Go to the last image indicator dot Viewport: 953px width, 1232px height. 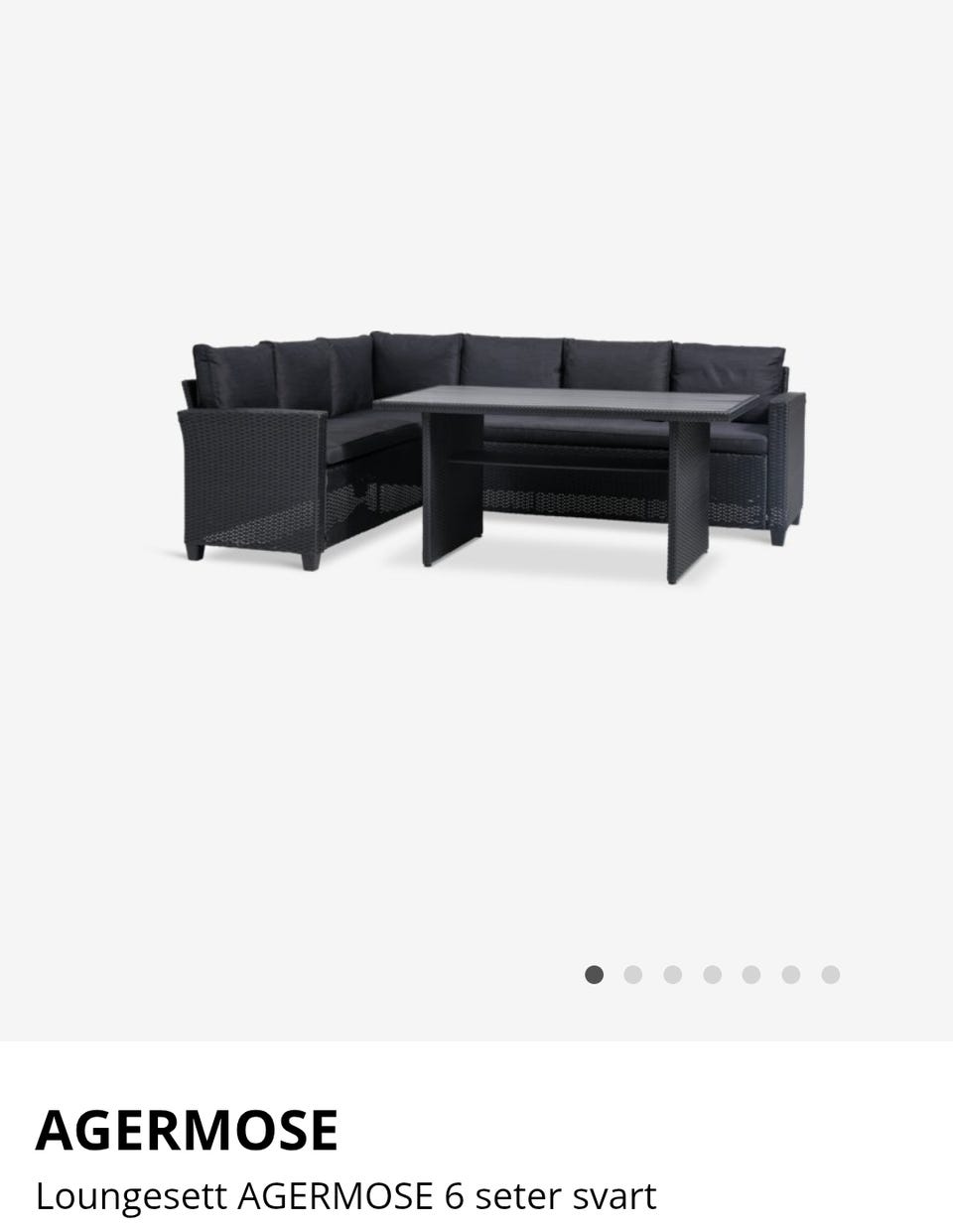831,975
